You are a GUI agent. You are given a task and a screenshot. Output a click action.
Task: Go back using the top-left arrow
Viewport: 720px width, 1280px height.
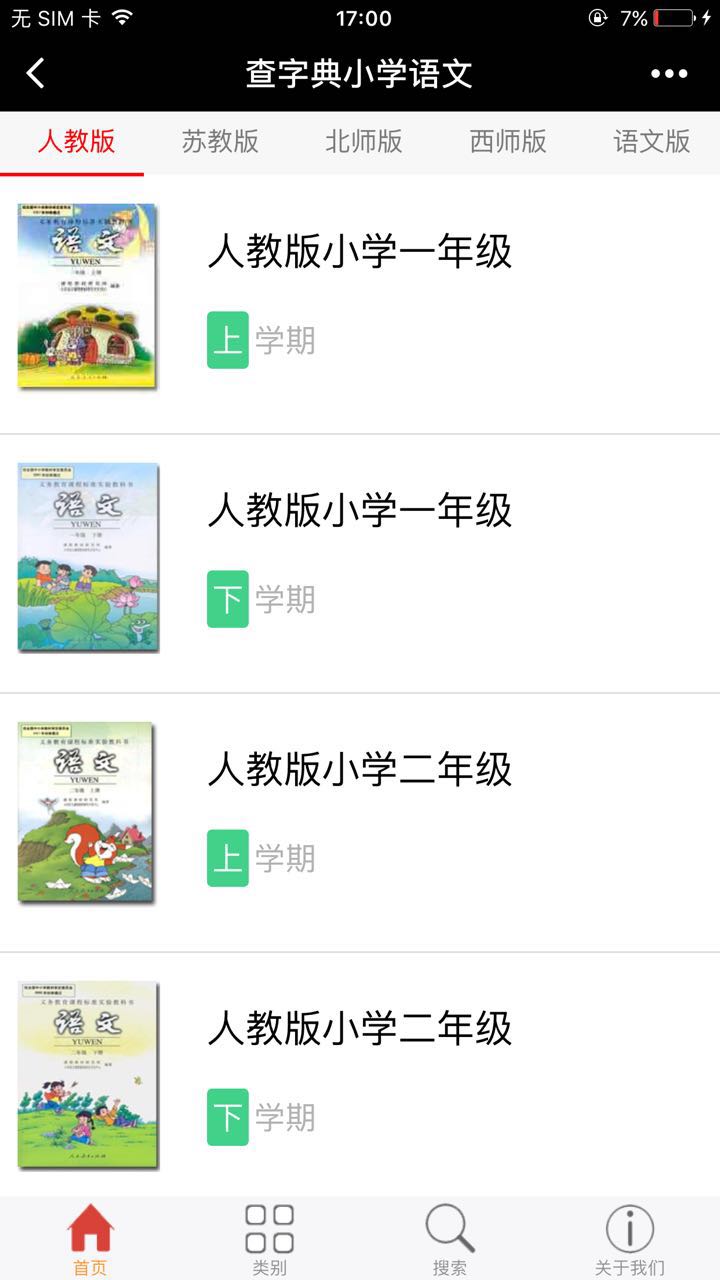tap(36, 73)
